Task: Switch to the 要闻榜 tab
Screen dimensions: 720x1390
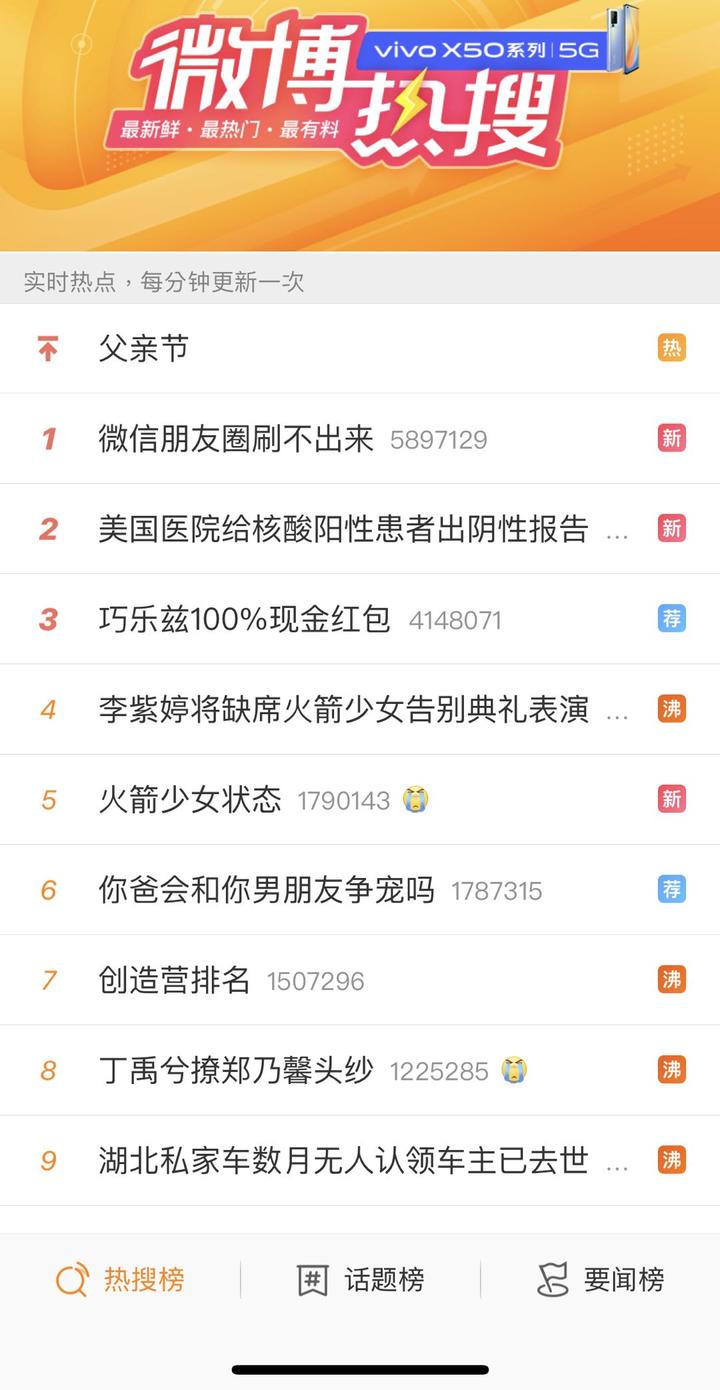Action: click(612, 1278)
